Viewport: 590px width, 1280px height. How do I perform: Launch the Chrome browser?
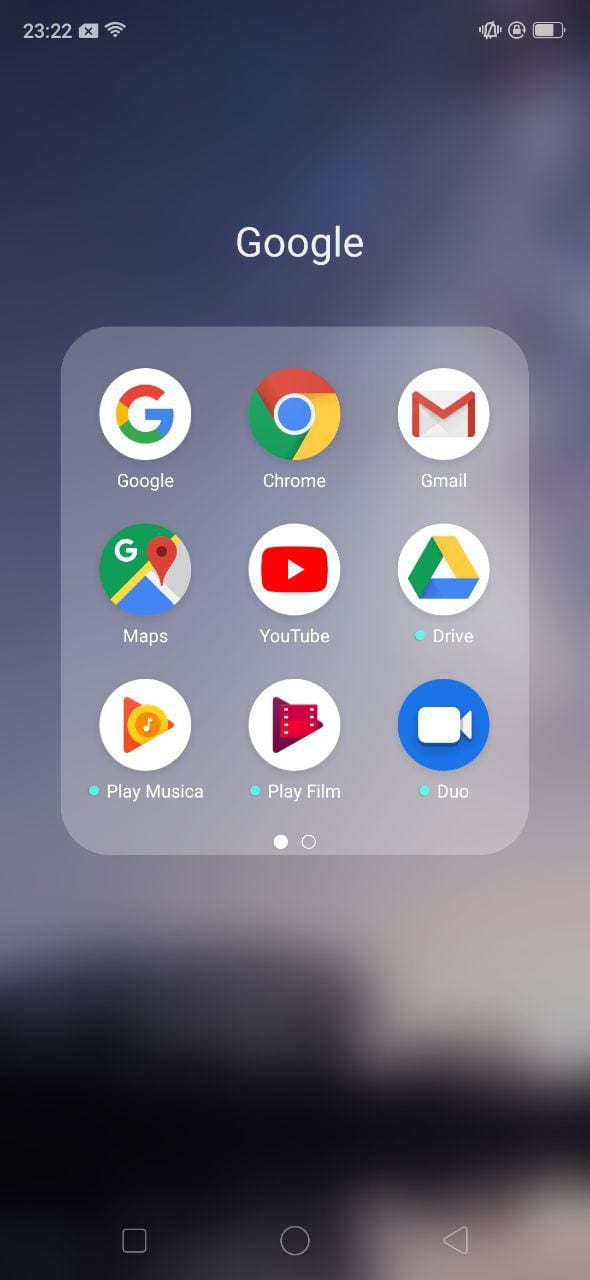click(294, 414)
